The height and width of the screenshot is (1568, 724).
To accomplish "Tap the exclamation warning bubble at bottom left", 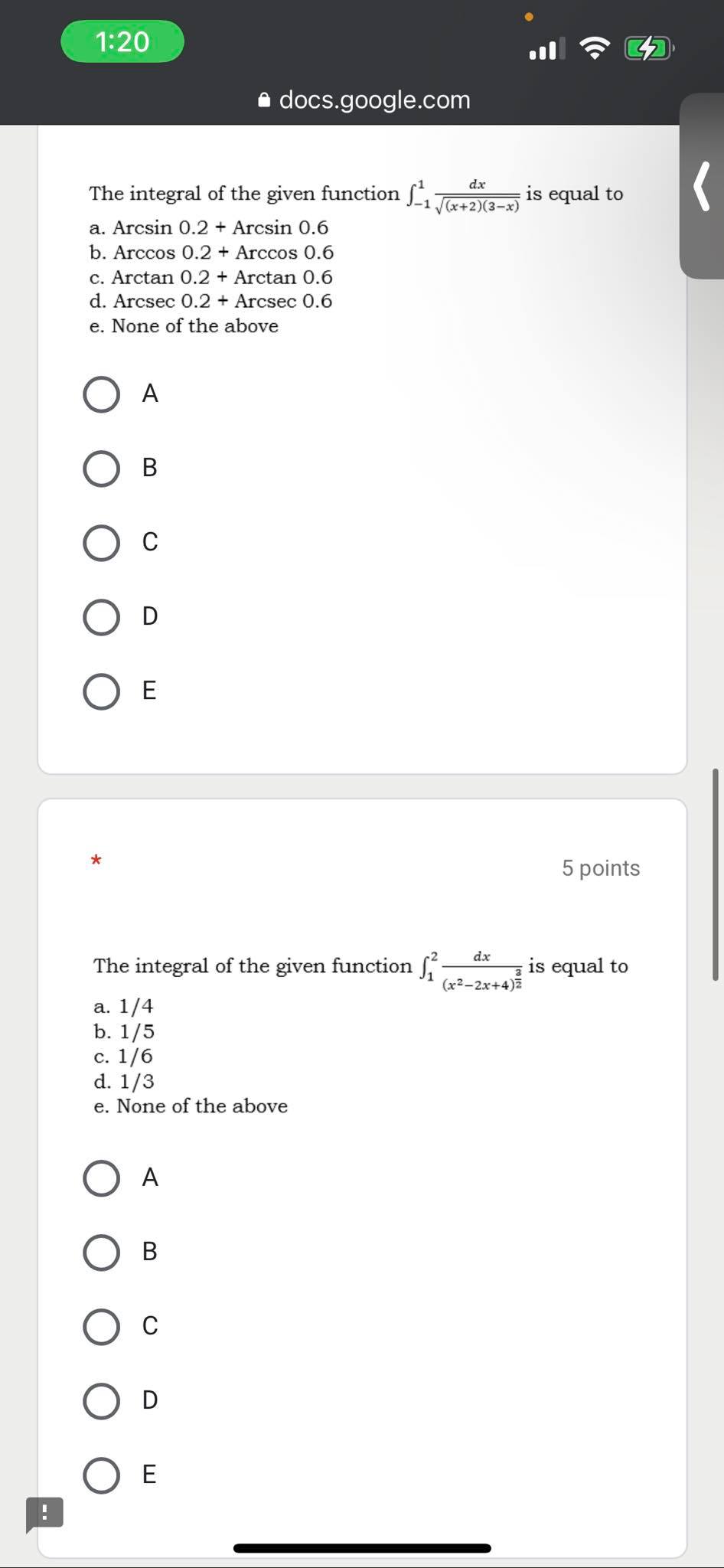I will click(44, 1512).
